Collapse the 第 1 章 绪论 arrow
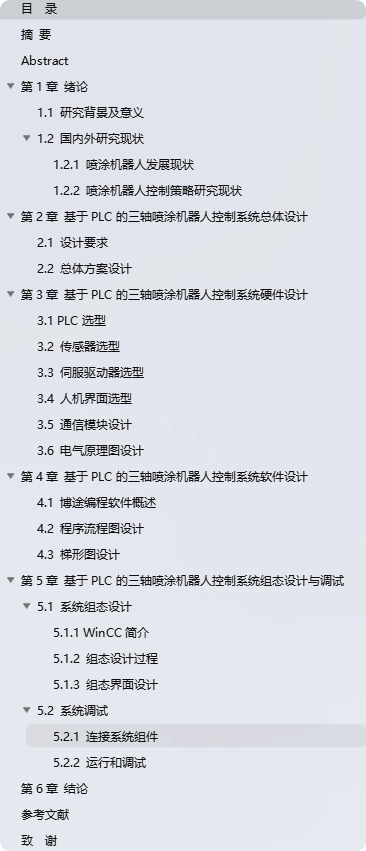366x851 pixels. (x=10, y=86)
